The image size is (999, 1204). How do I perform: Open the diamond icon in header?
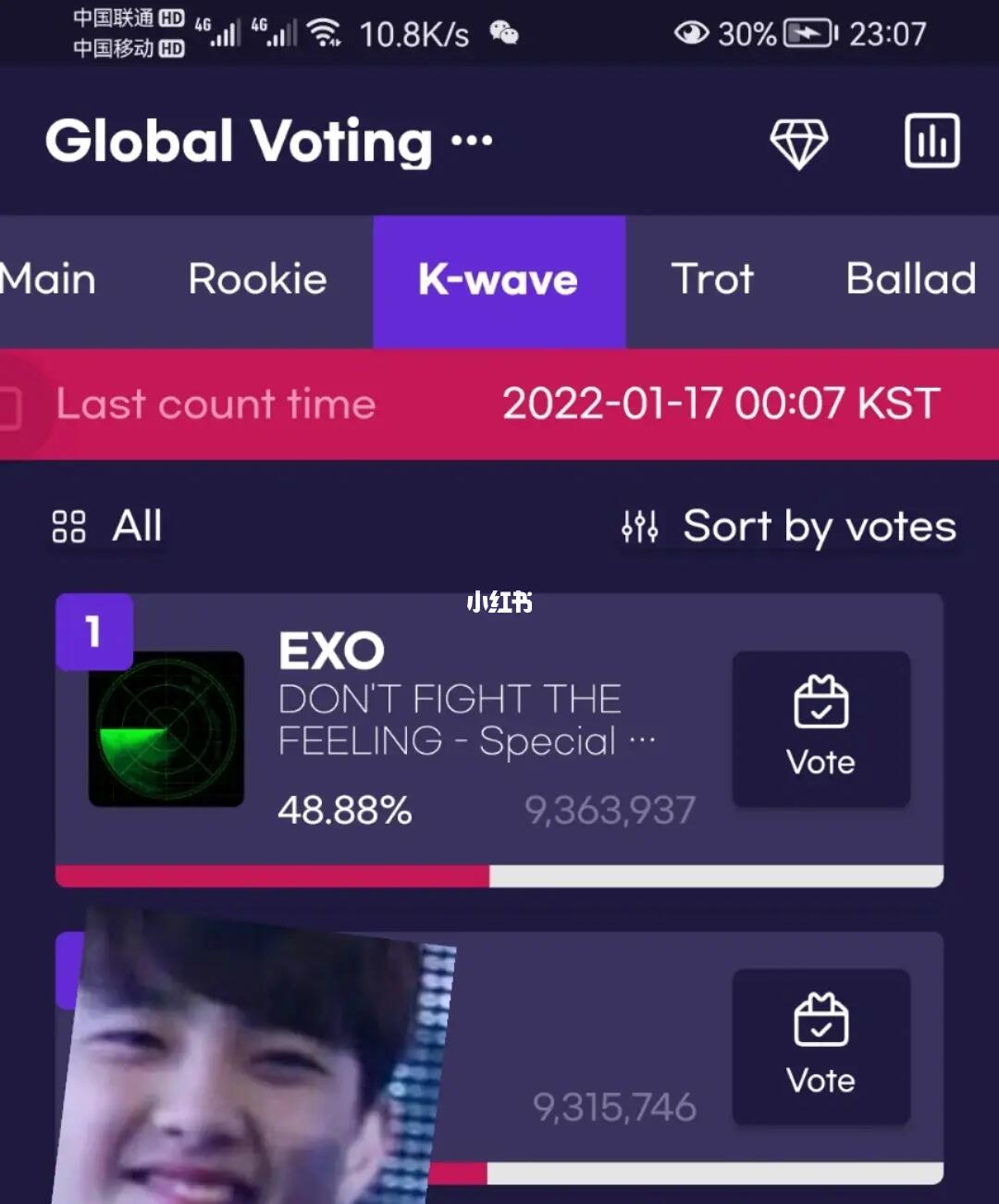coord(798,143)
